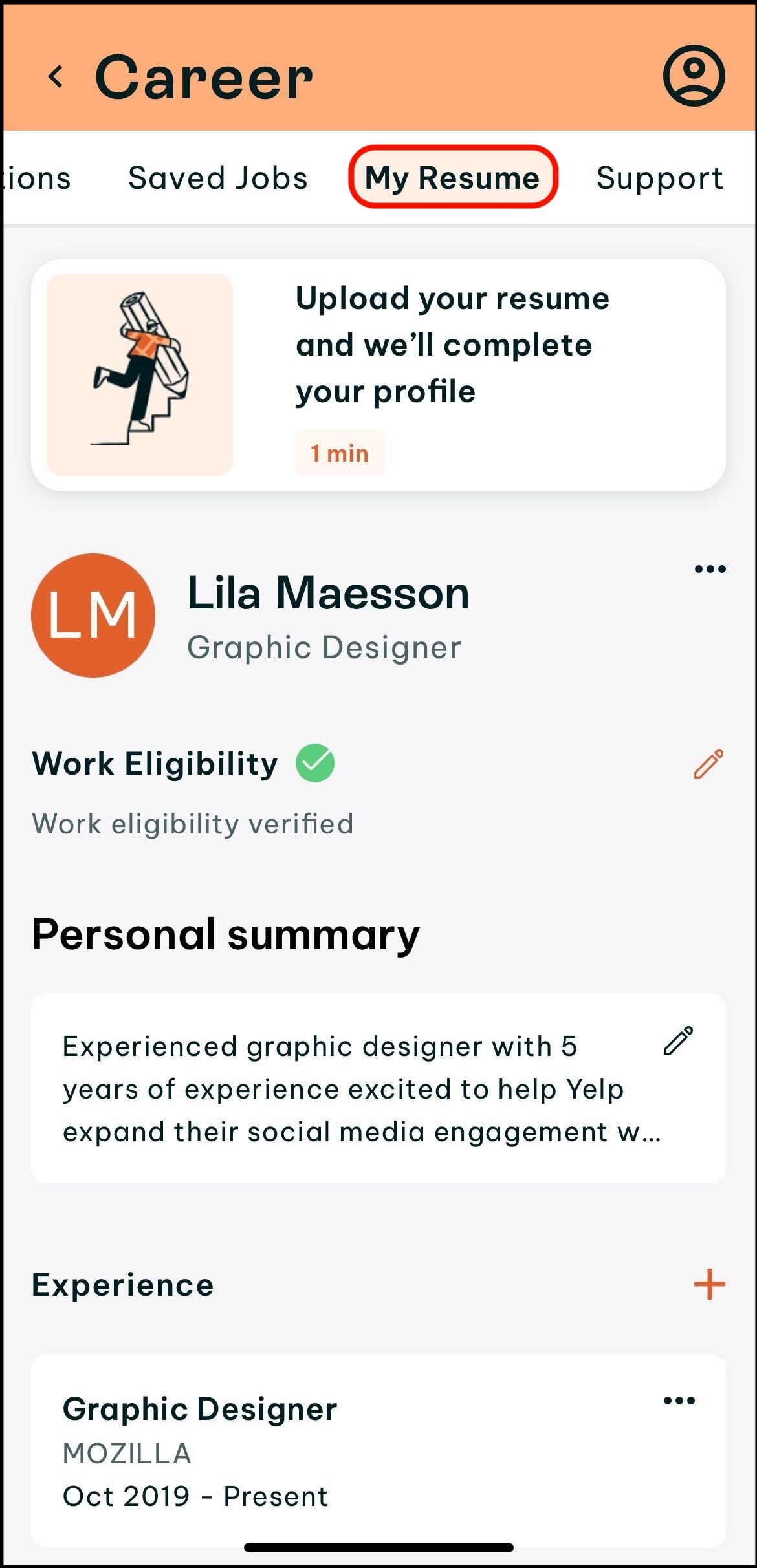Add a new experience entry

tap(709, 1284)
